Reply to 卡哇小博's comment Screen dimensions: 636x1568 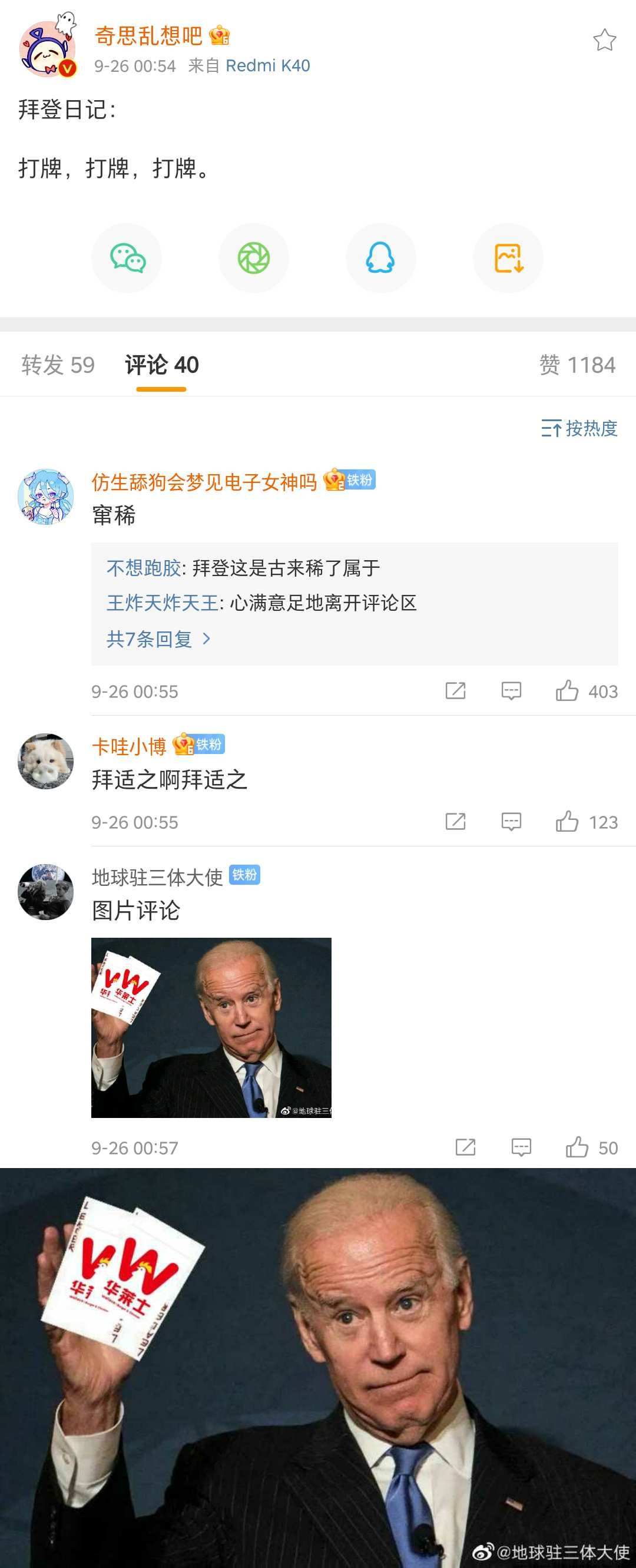click(x=511, y=822)
